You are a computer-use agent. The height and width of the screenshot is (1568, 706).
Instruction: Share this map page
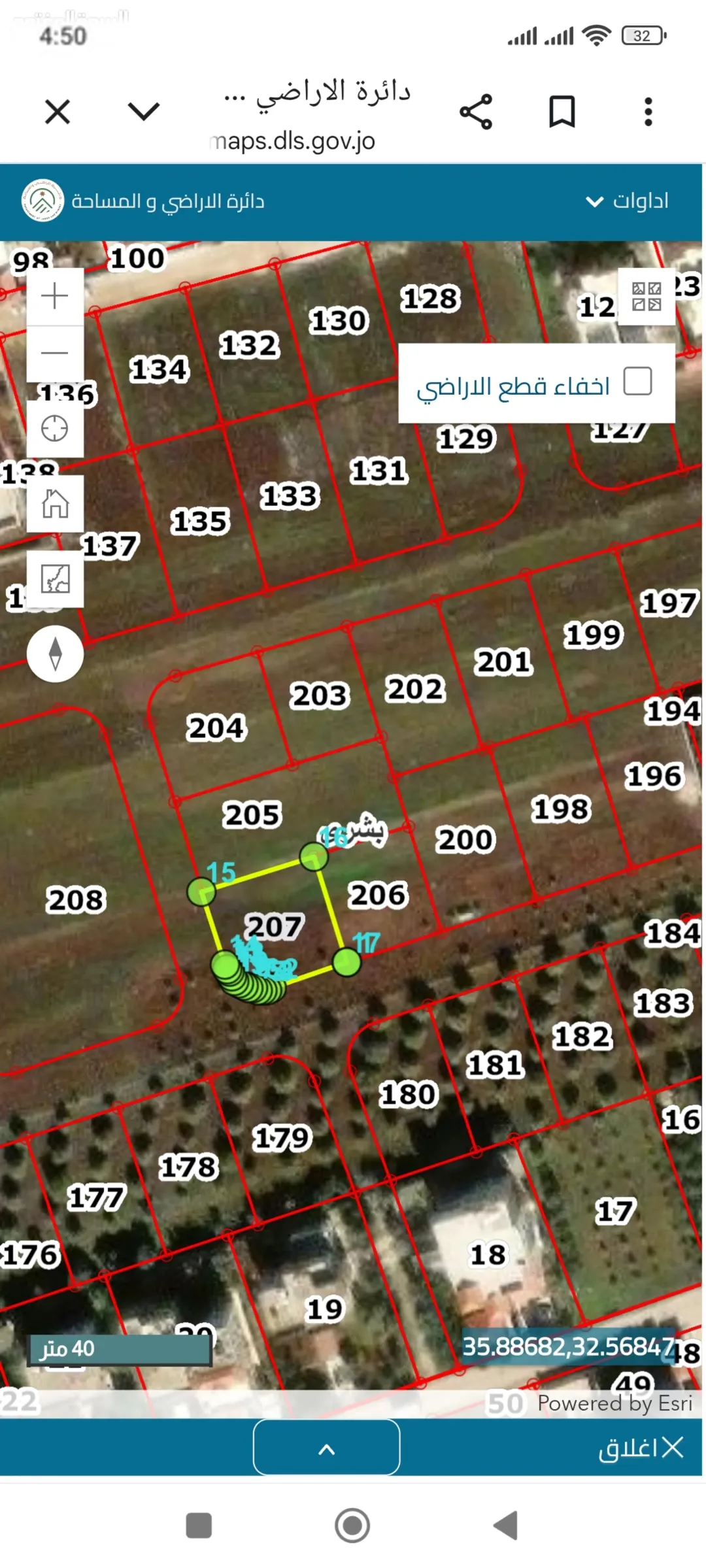[476, 112]
